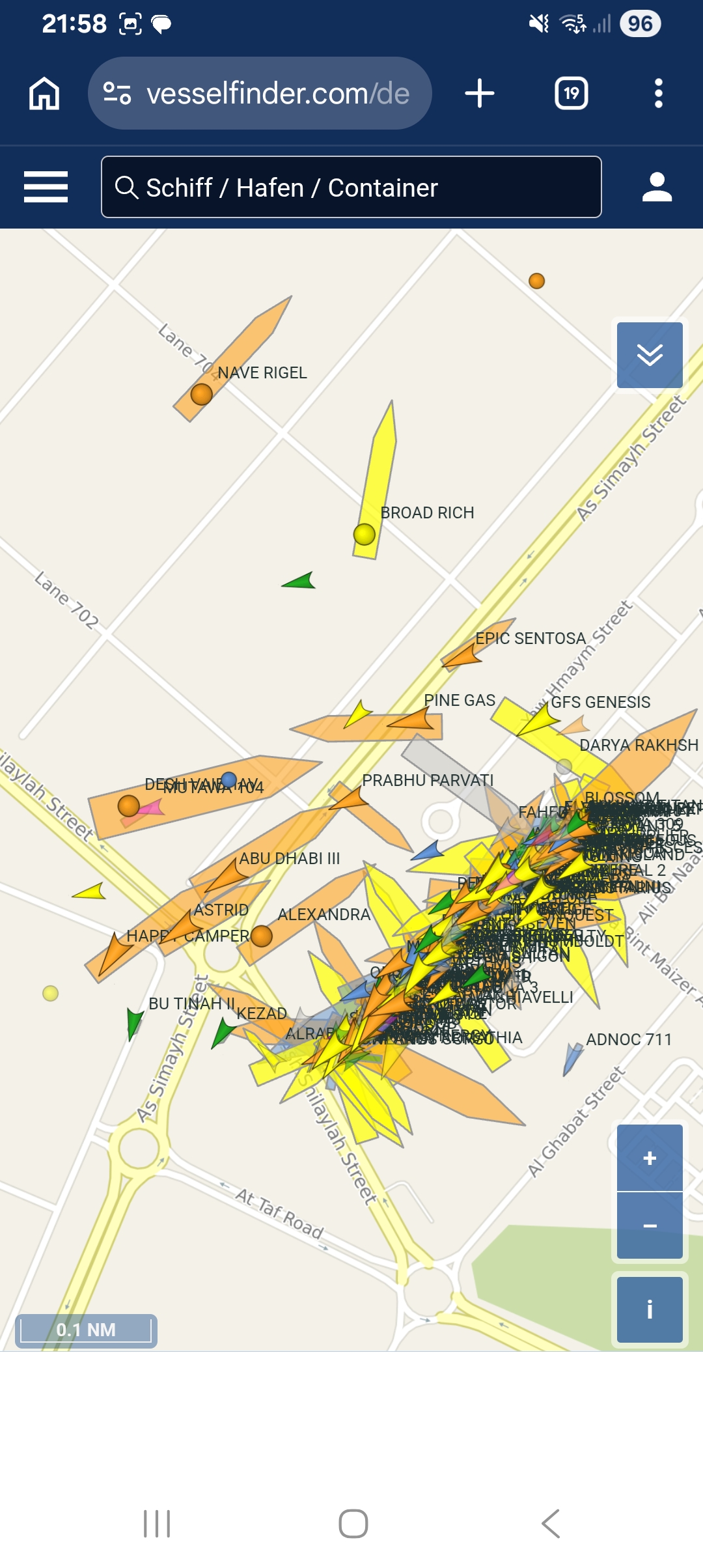Open the user account icon
Image resolution: width=703 pixels, height=1568 pixels.
(x=657, y=188)
